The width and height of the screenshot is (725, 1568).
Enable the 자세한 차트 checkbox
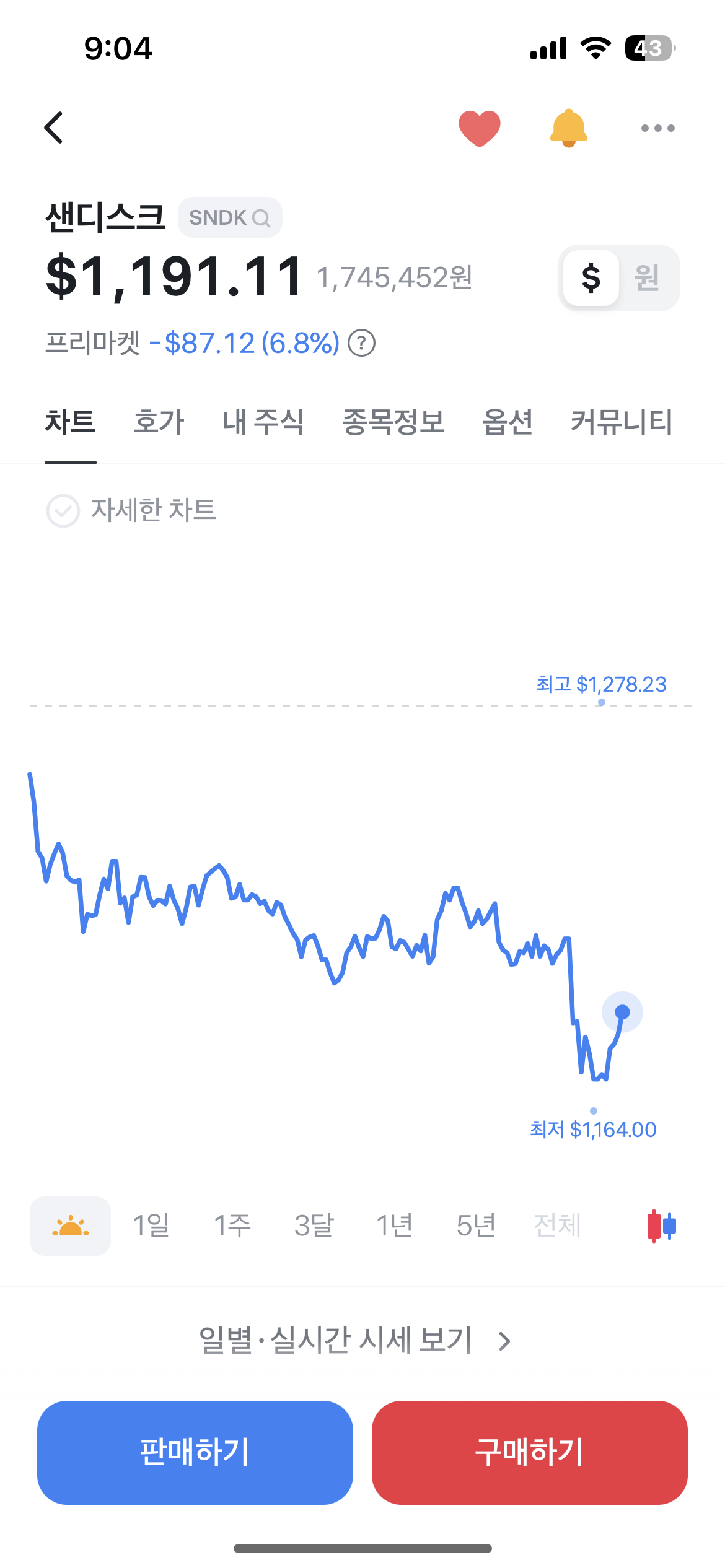coord(63,511)
